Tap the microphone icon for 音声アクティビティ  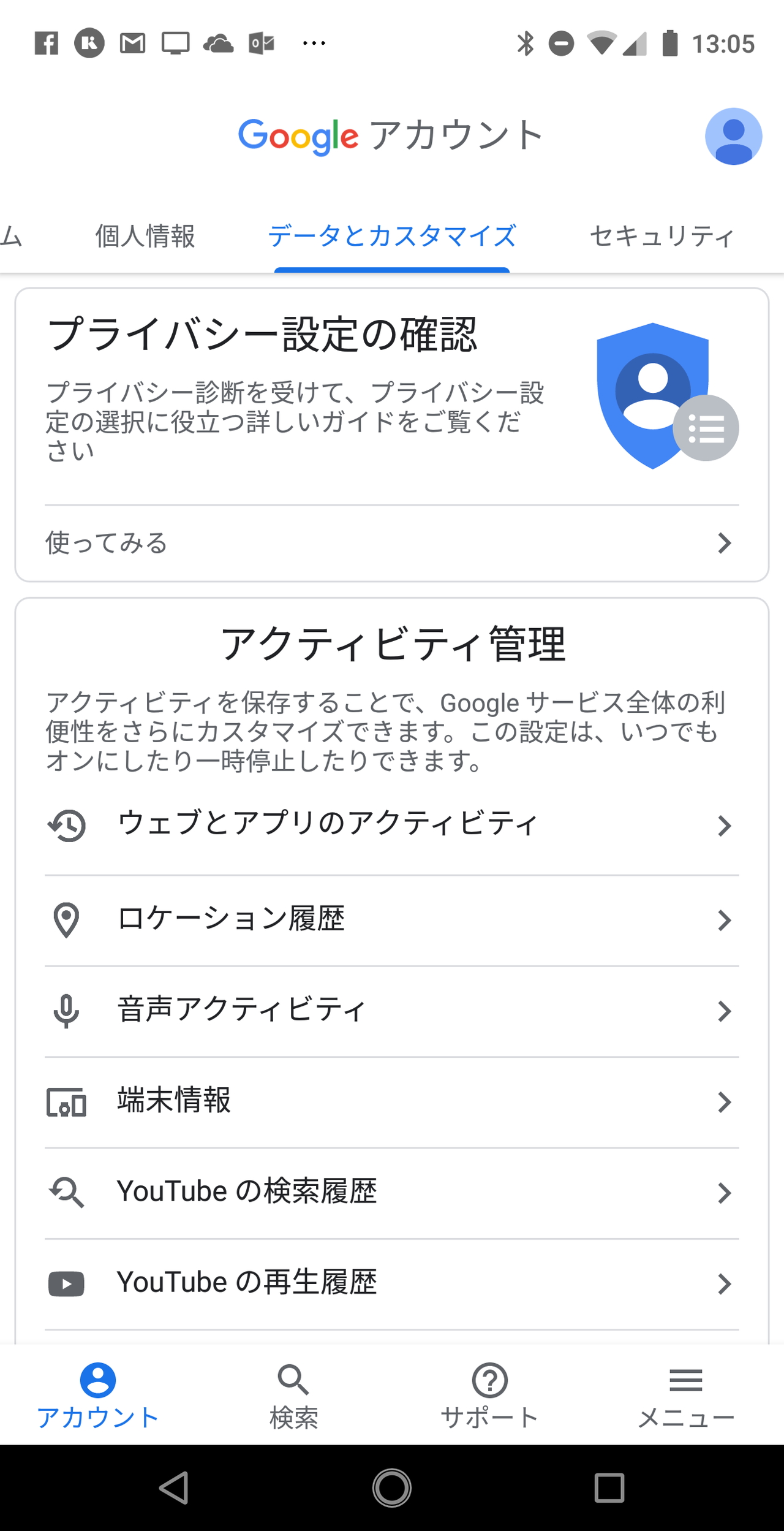coord(66,1009)
